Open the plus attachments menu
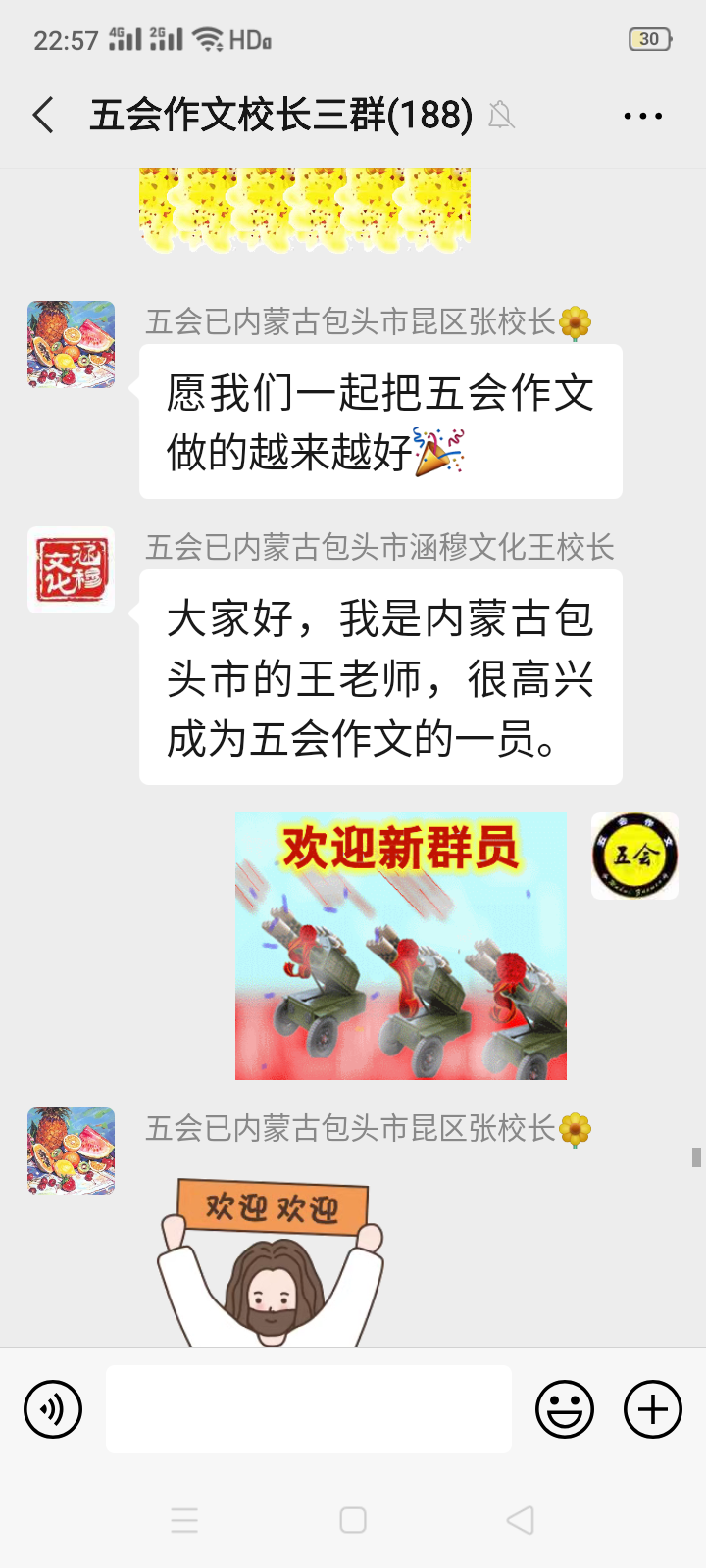Viewport: 706px width, 1568px height. click(x=653, y=1409)
